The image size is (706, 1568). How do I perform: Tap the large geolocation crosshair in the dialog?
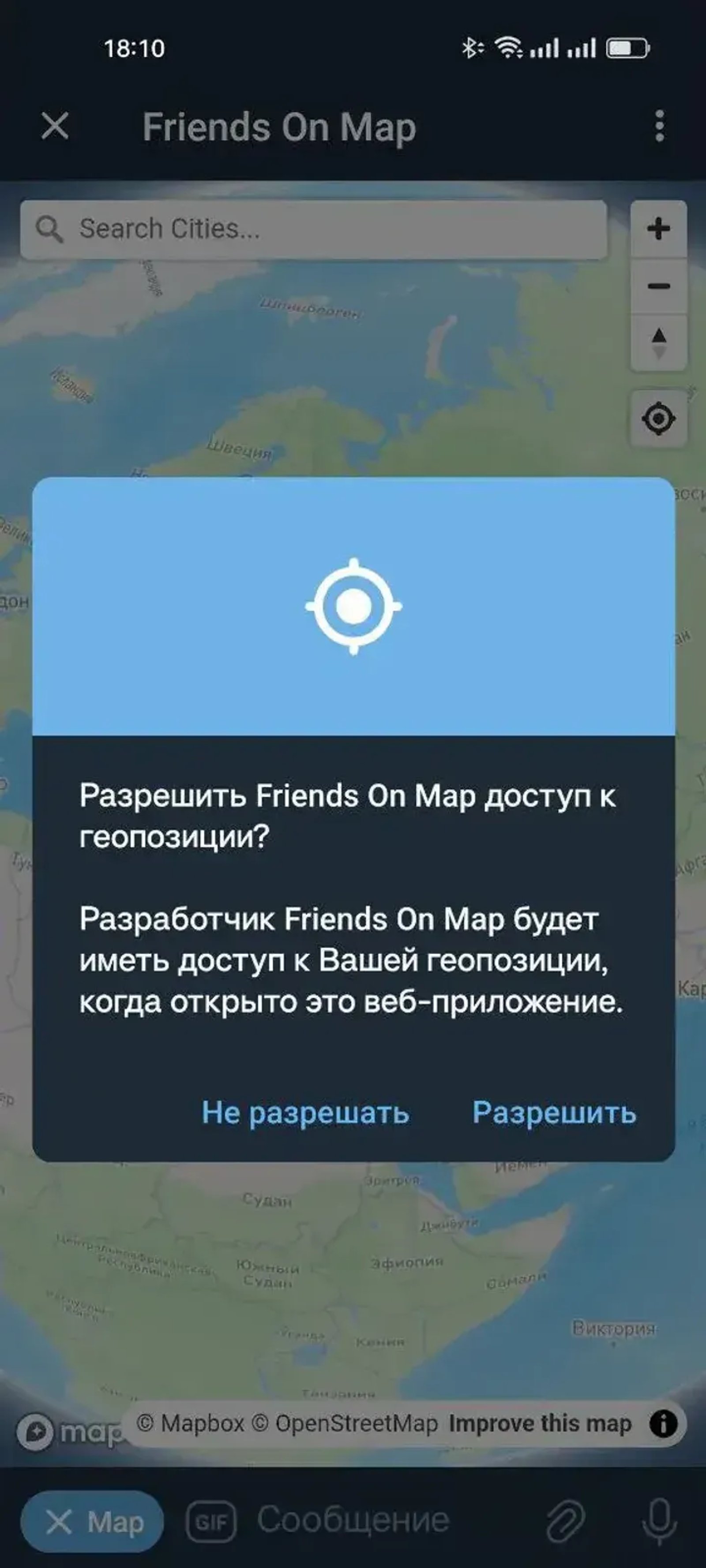click(x=353, y=607)
